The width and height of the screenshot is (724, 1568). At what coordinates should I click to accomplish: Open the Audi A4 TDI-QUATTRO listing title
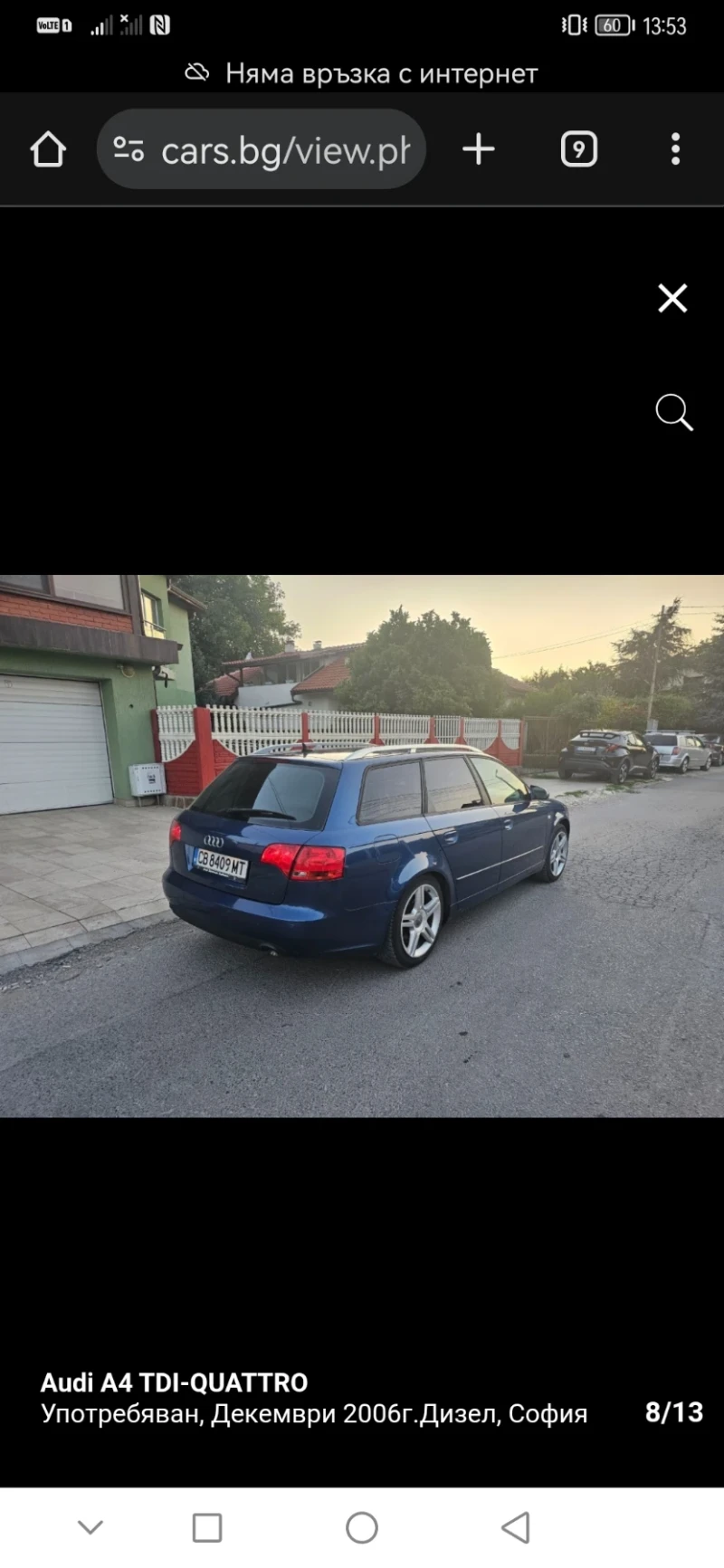click(174, 1382)
